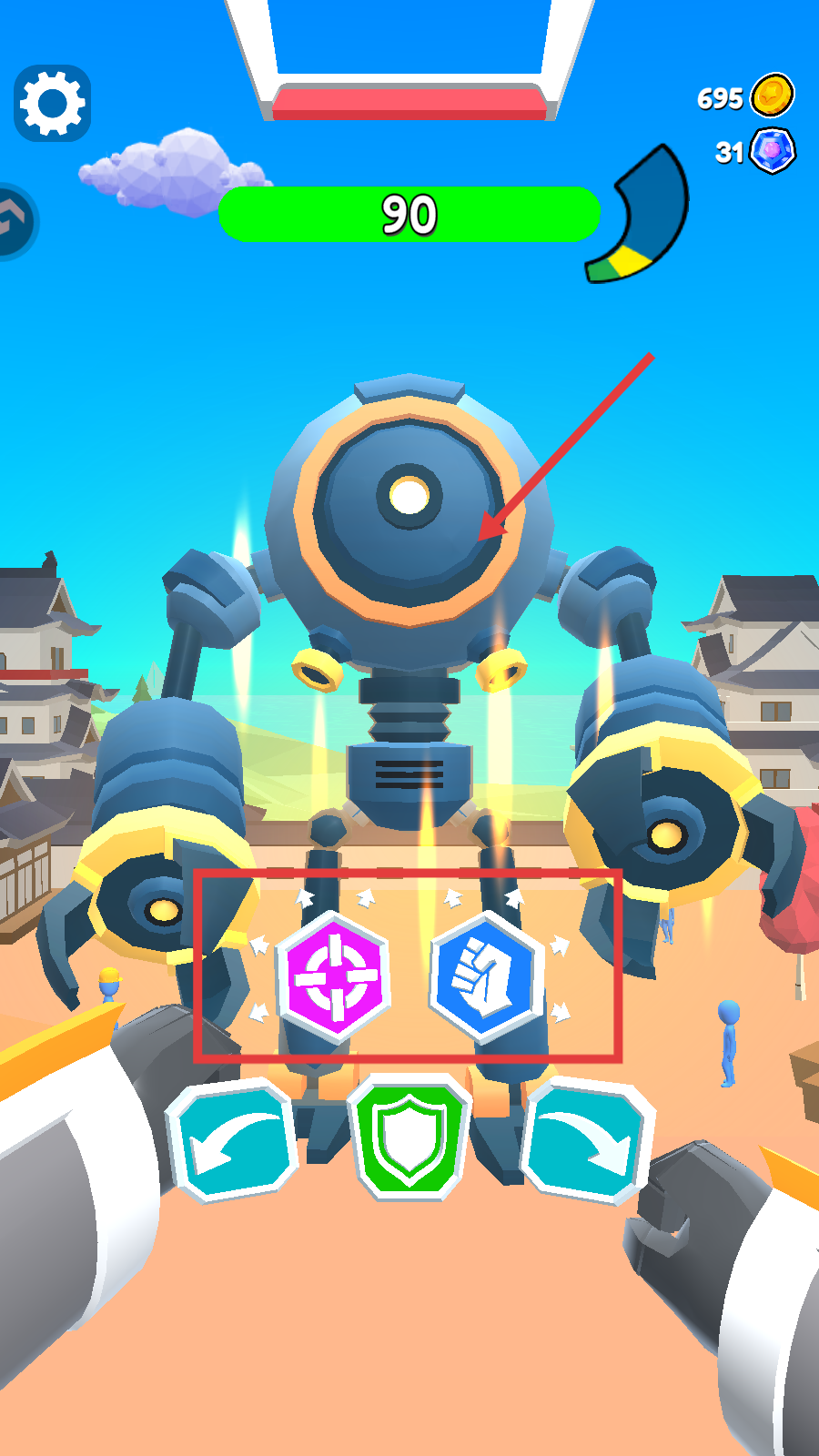Tap the blue fist punch button
The image size is (819, 1456).
(486, 976)
